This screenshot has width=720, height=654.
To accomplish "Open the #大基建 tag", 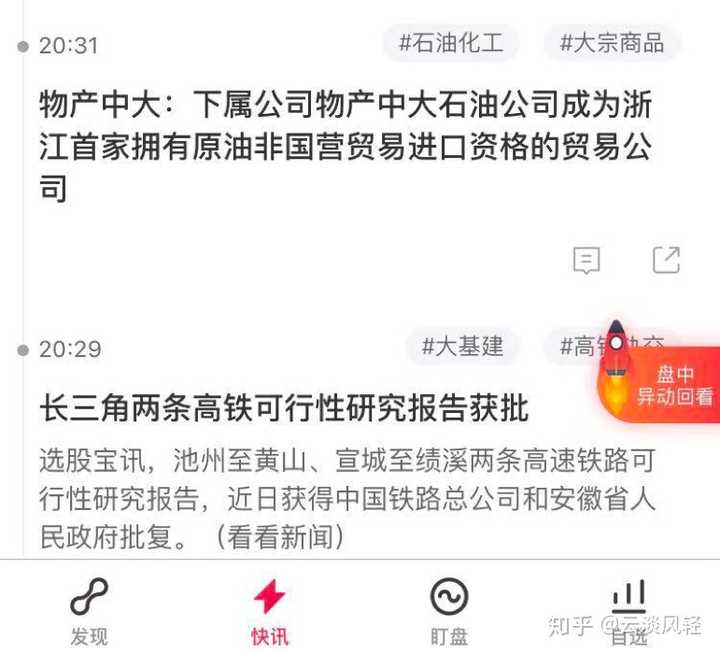I will click(x=463, y=348).
